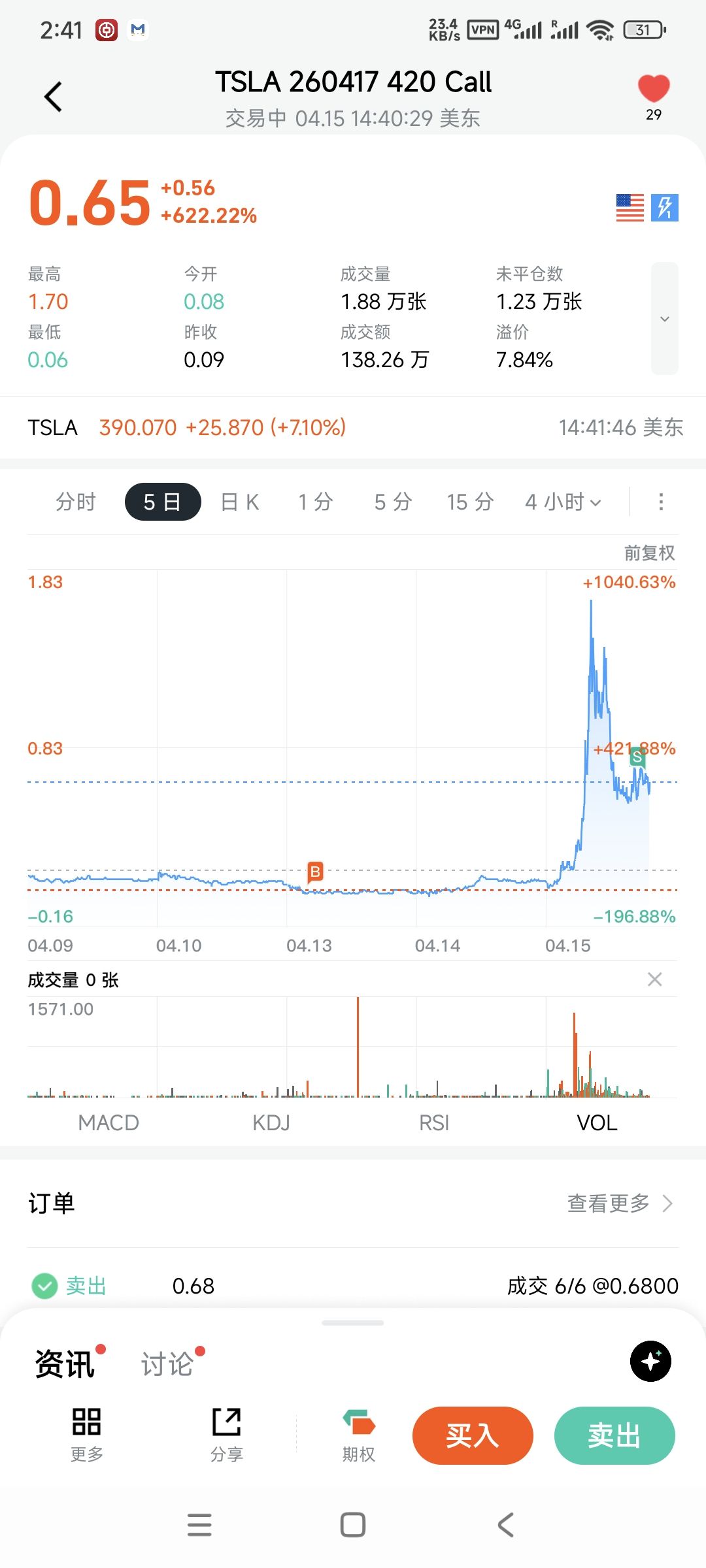Tap the orange 买入 buy button

pos(473,1435)
